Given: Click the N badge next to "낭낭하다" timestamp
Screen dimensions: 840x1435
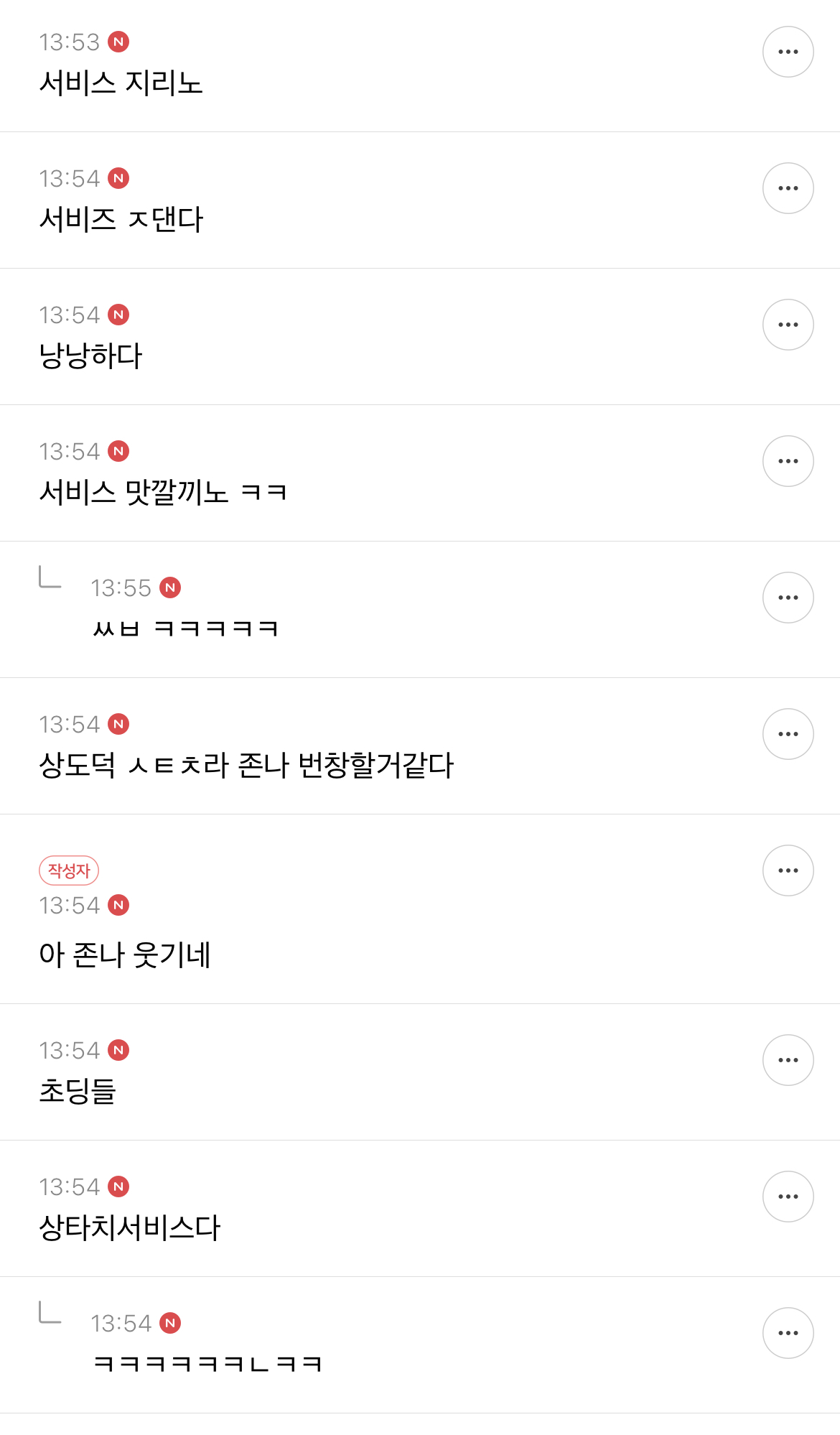Looking at the screenshot, I should tap(120, 315).
